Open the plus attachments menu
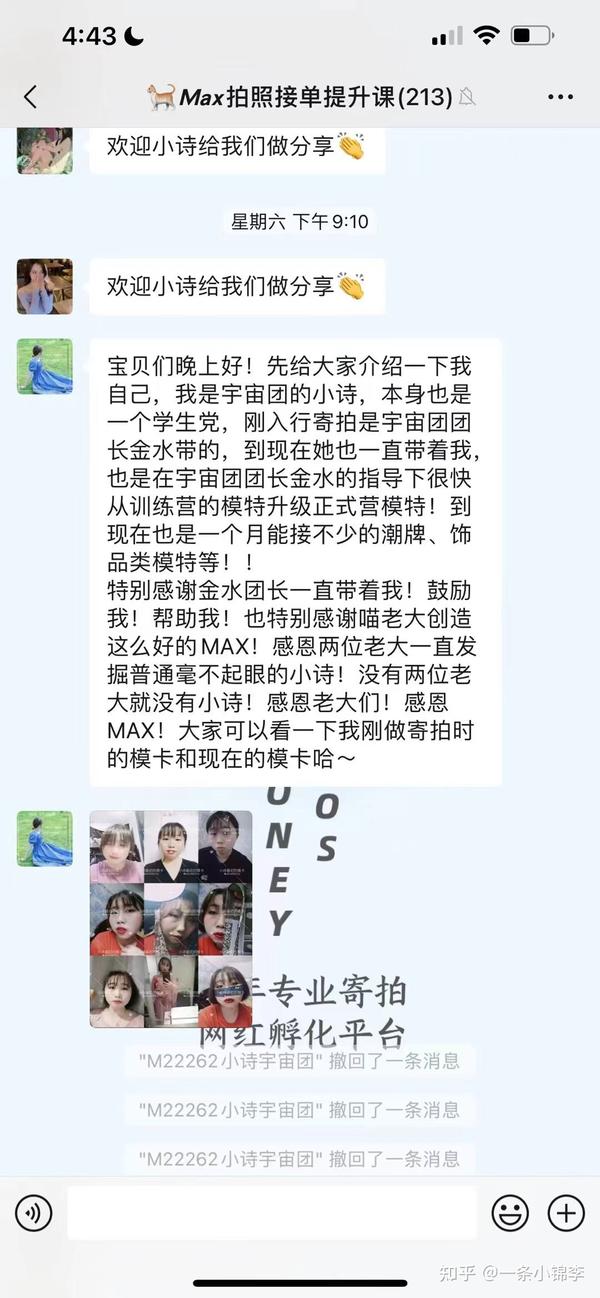600x1298 pixels. click(x=566, y=1214)
